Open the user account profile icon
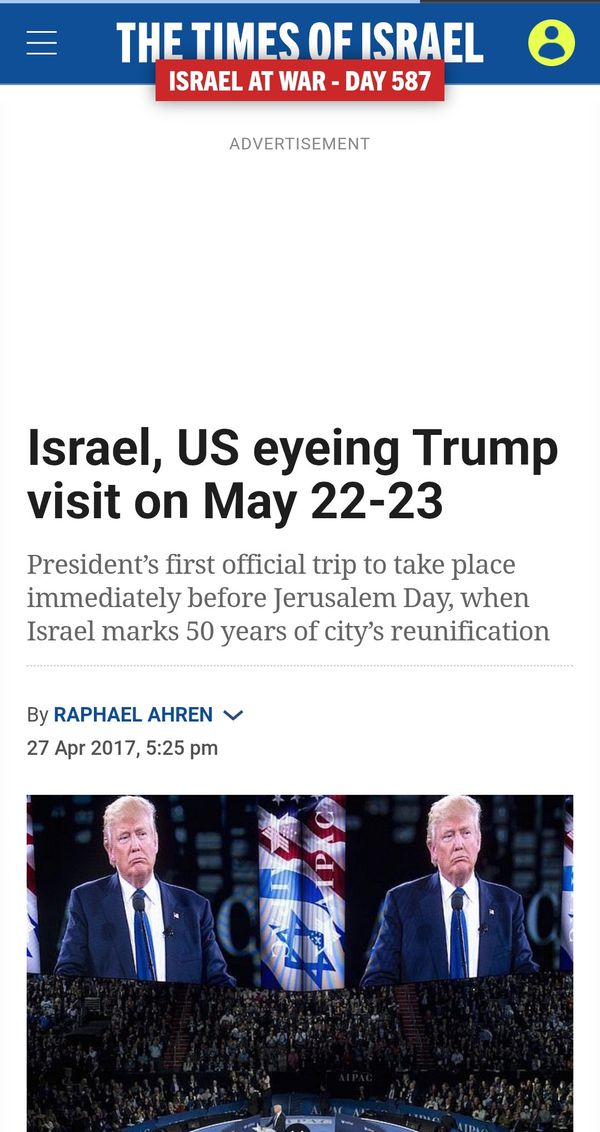The width and height of the screenshot is (600, 1132). [551, 43]
